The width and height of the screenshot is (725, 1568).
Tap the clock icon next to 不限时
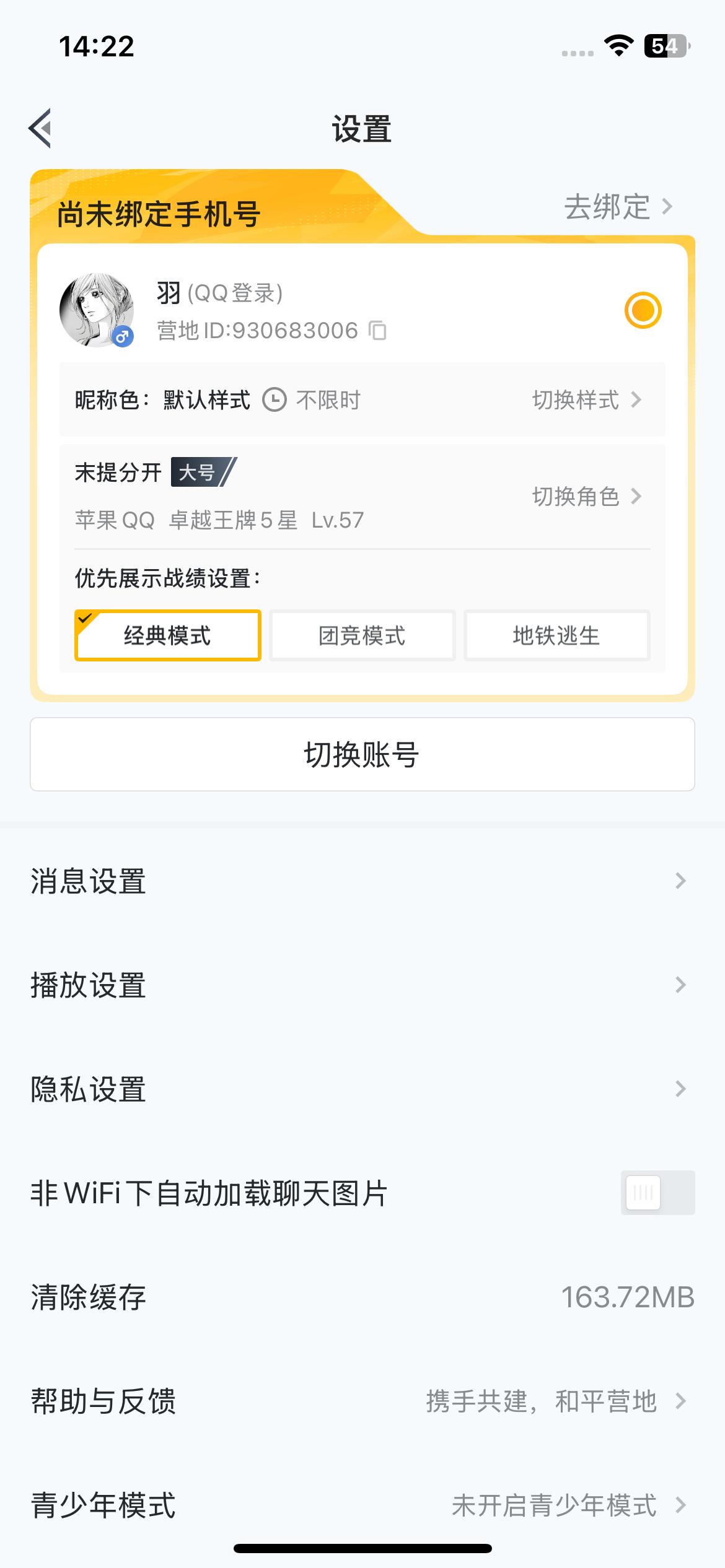pos(275,399)
